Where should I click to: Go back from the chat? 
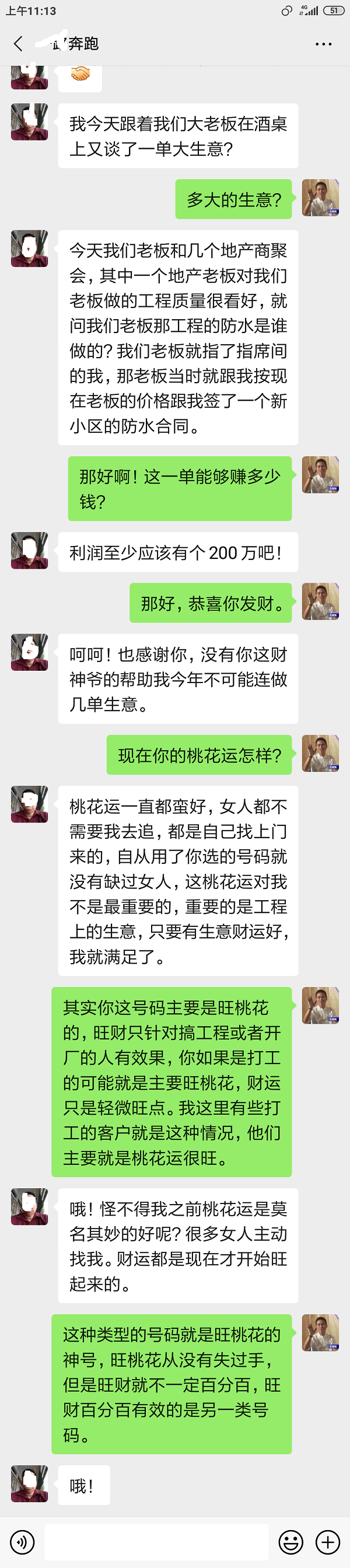tap(18, 44)
